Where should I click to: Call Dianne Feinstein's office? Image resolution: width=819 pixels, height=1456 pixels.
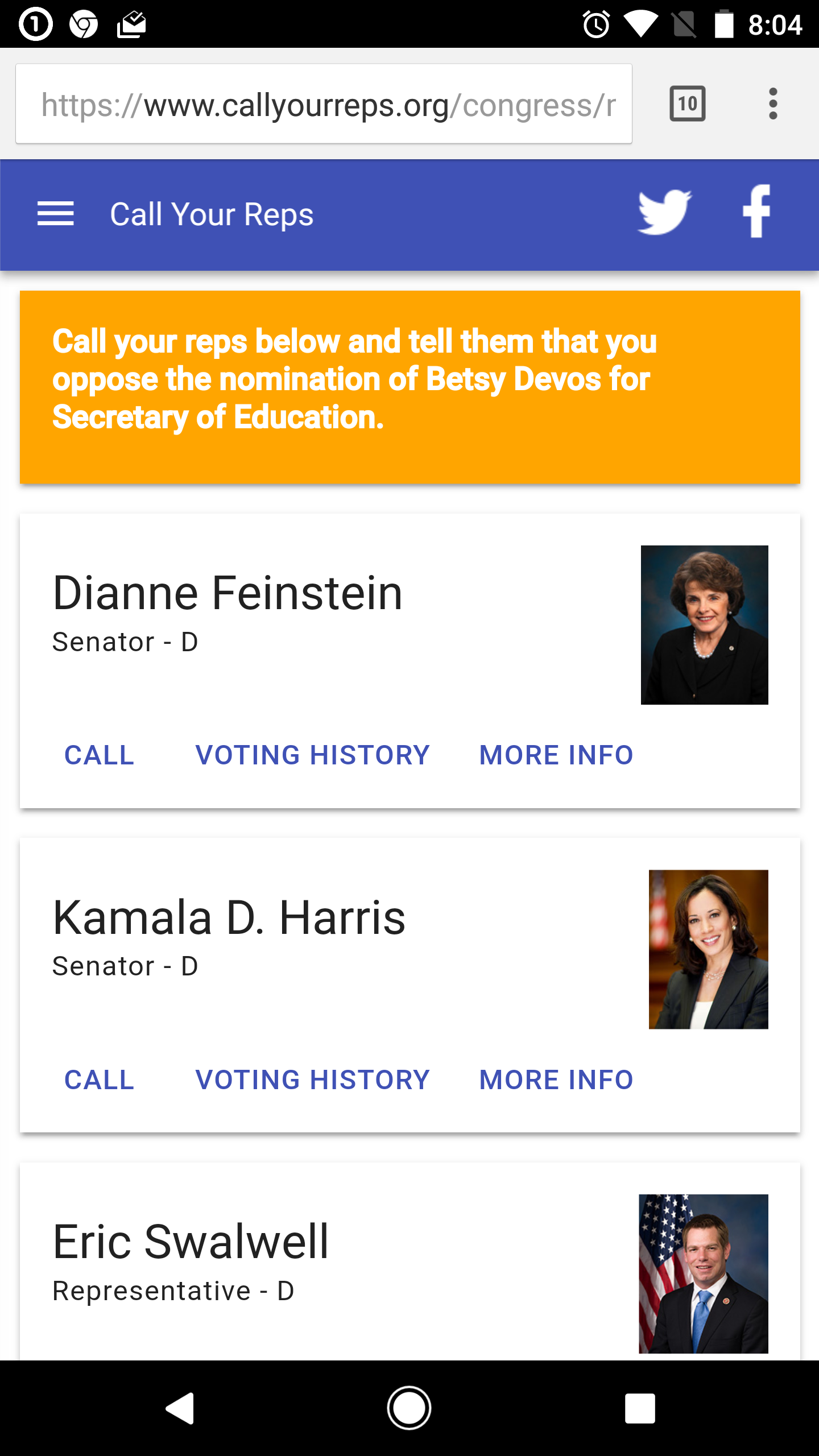tap(99, 754)
